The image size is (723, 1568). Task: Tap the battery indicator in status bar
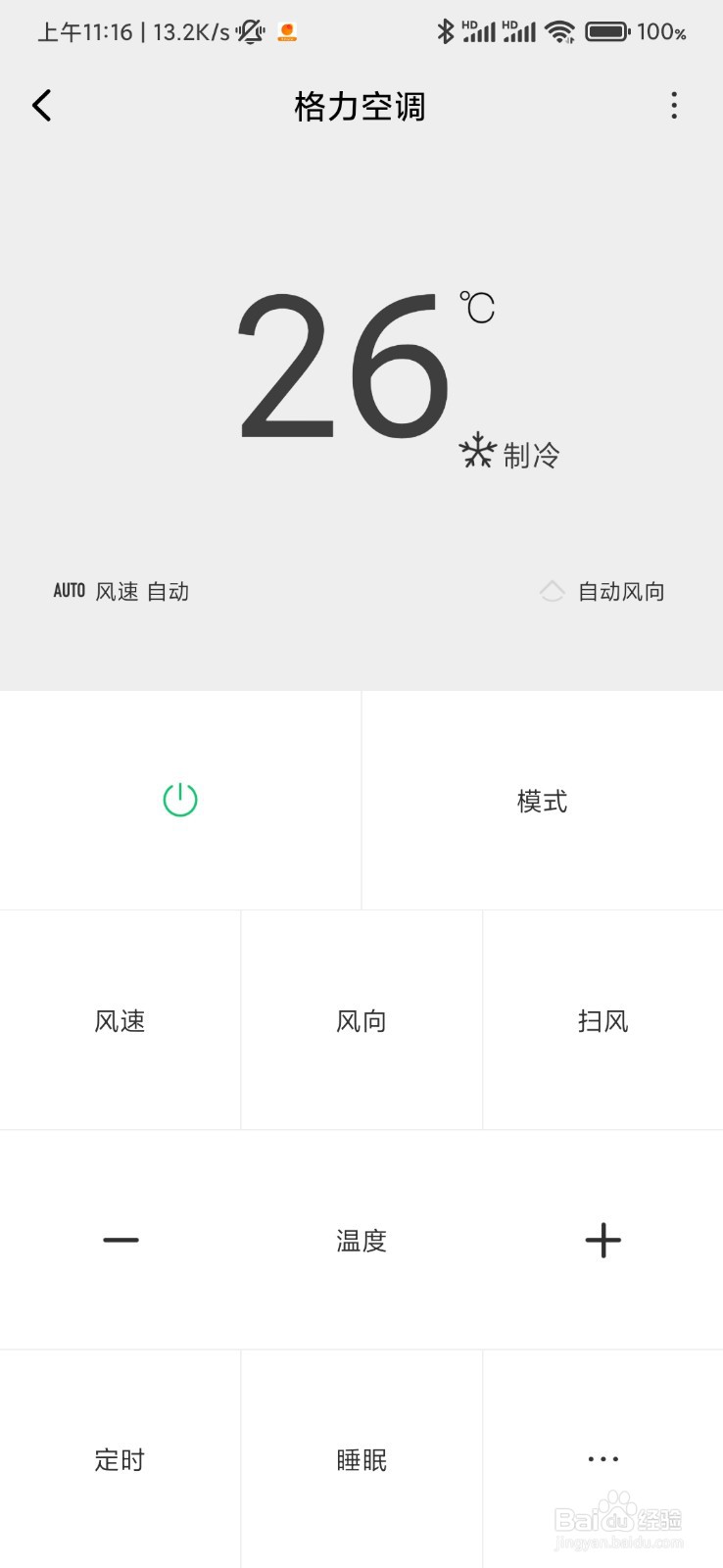click(607, 30)
